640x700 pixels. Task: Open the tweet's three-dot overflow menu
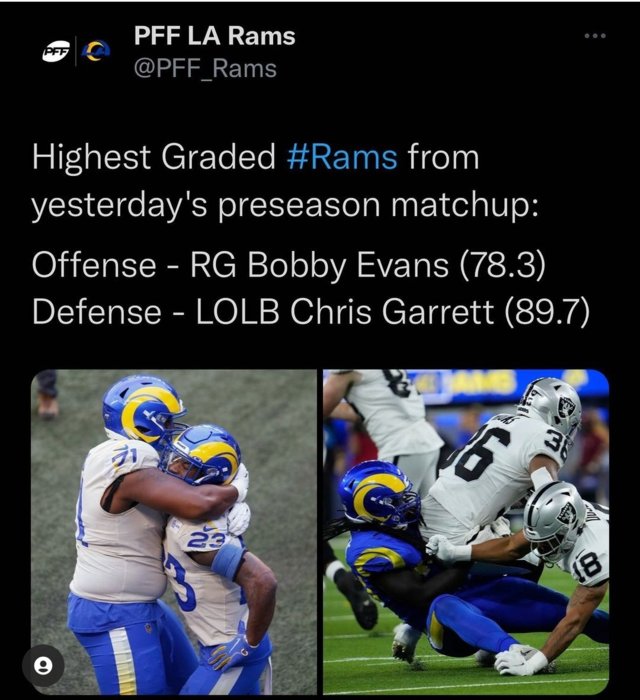[x=595, y=36]
